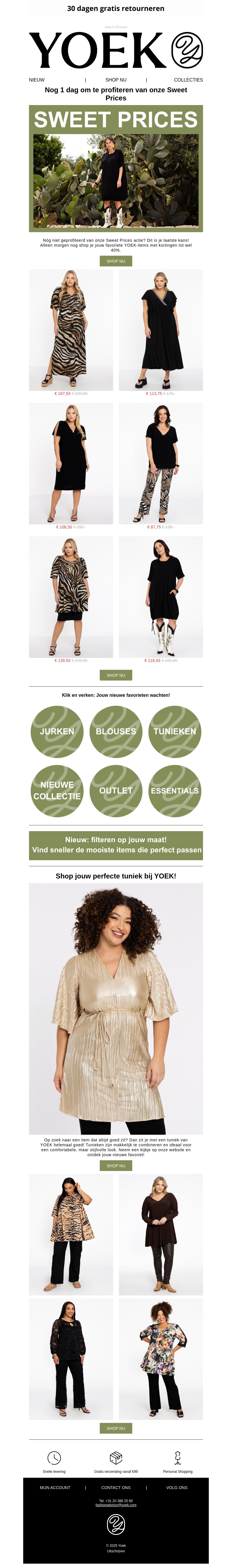Go to MIJN ACCOUNT in footer

(x=55, y=1487)
